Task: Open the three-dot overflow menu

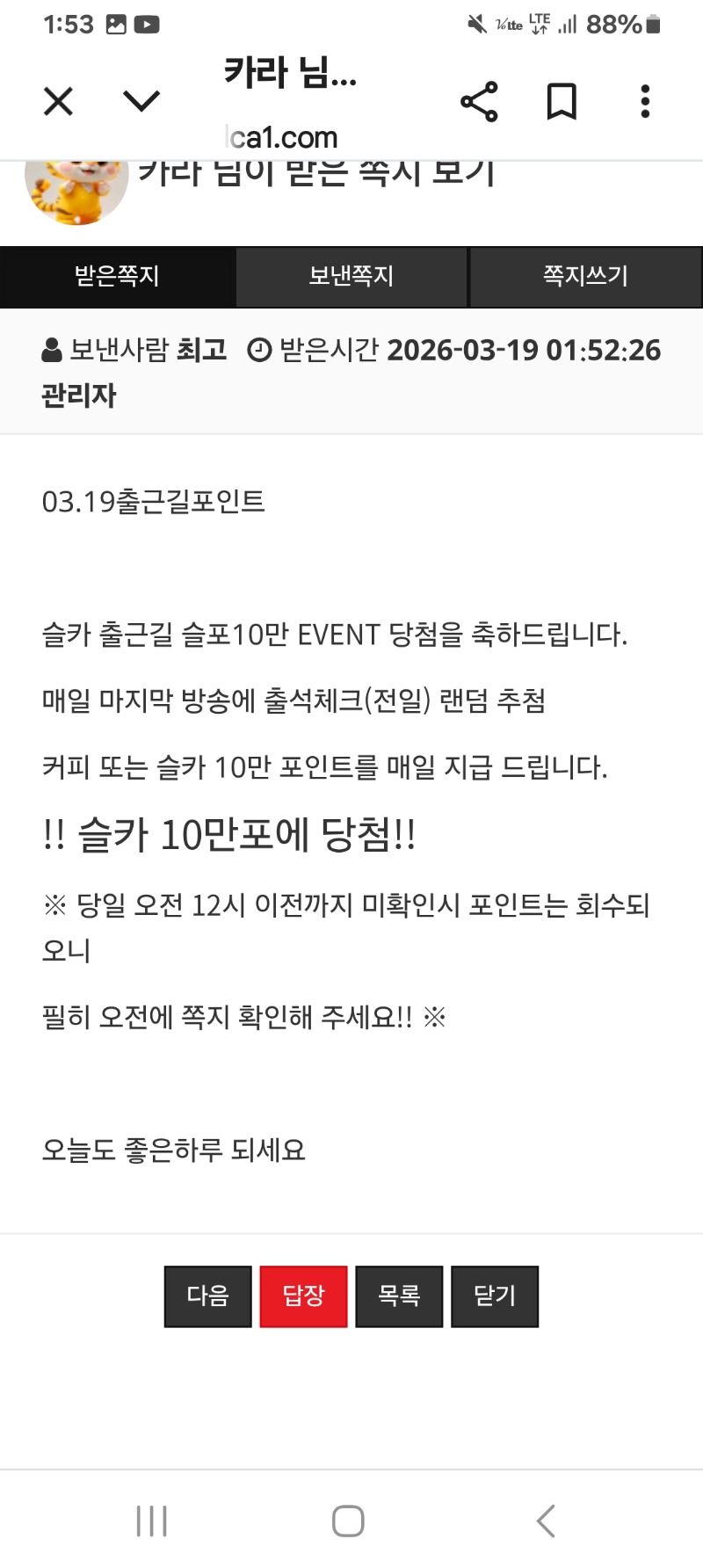Action: 645,102
